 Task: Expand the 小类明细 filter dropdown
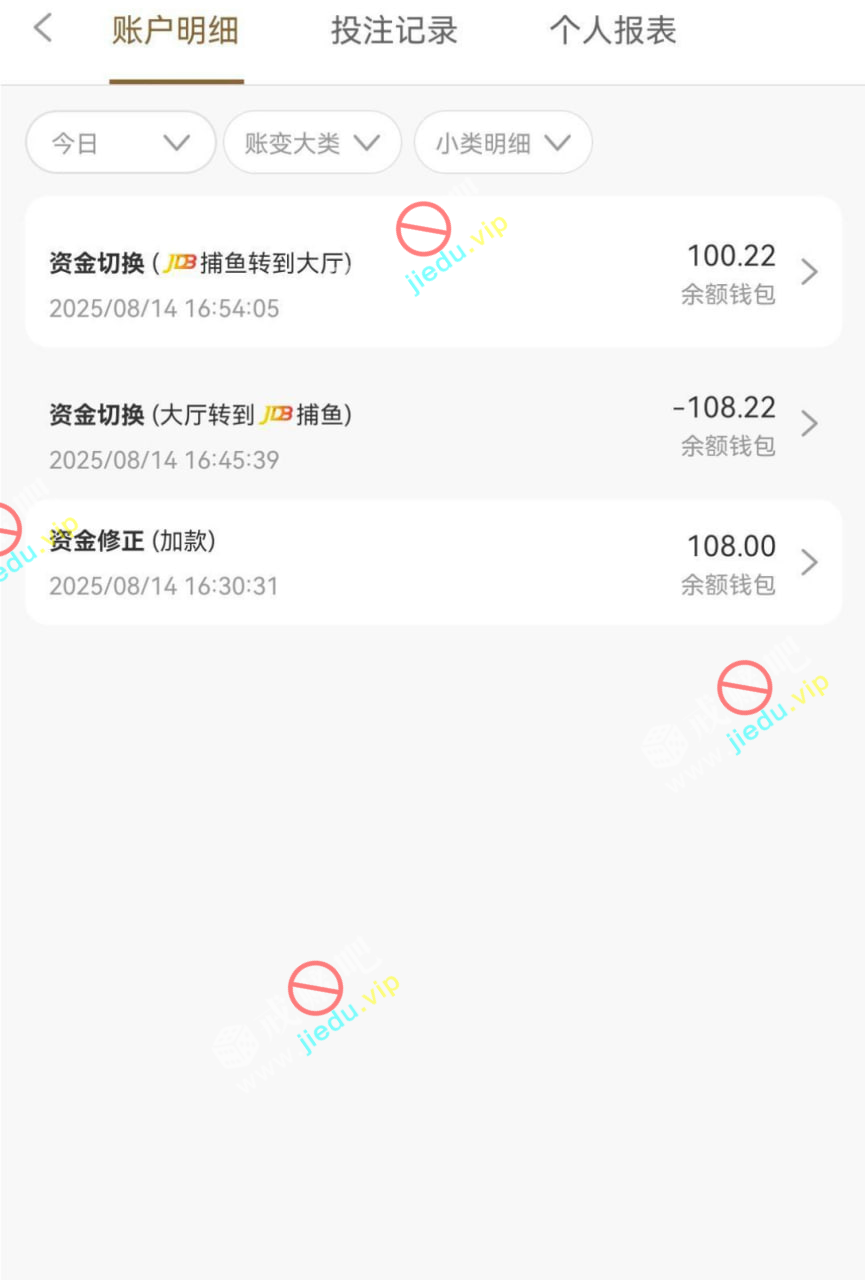[503, 143]
